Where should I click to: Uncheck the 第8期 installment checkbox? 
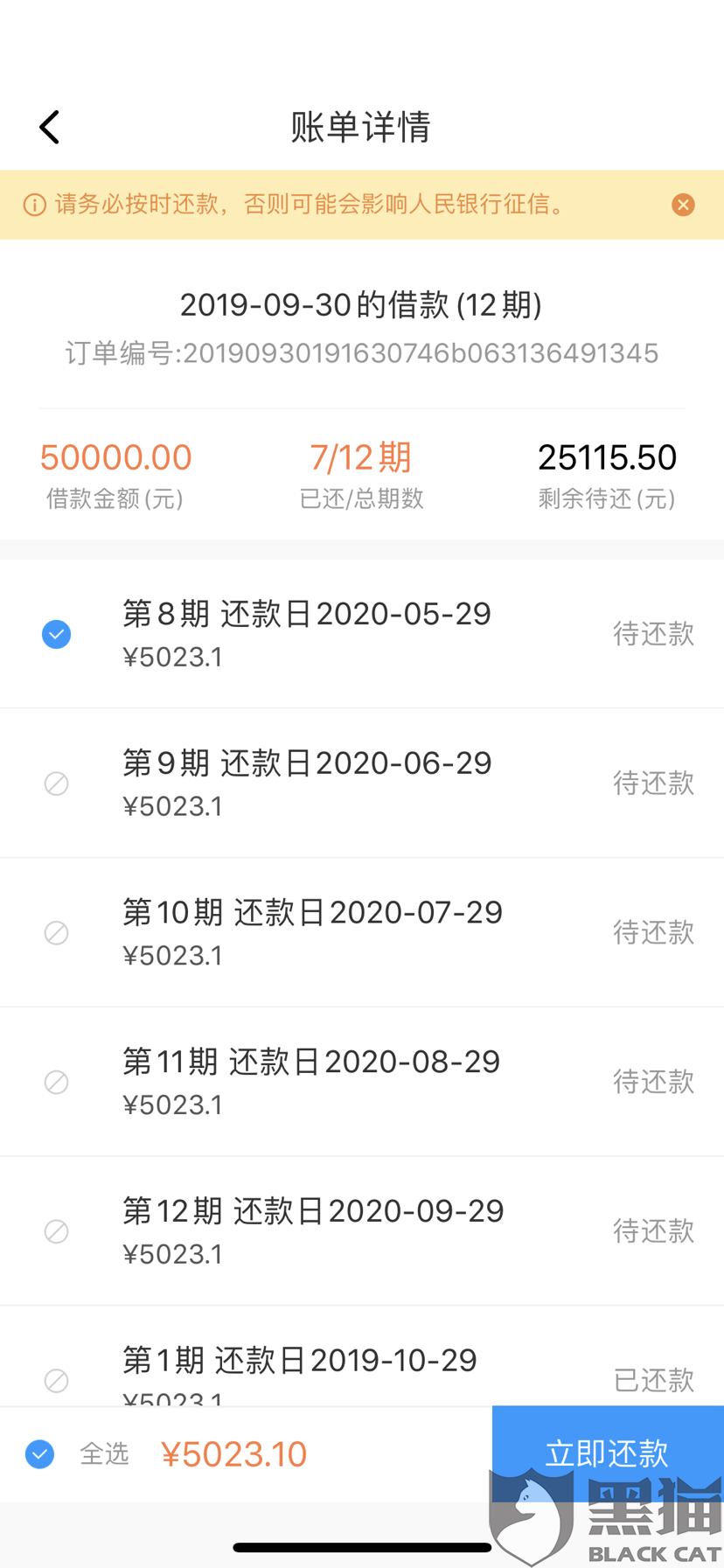pos(57,634)
